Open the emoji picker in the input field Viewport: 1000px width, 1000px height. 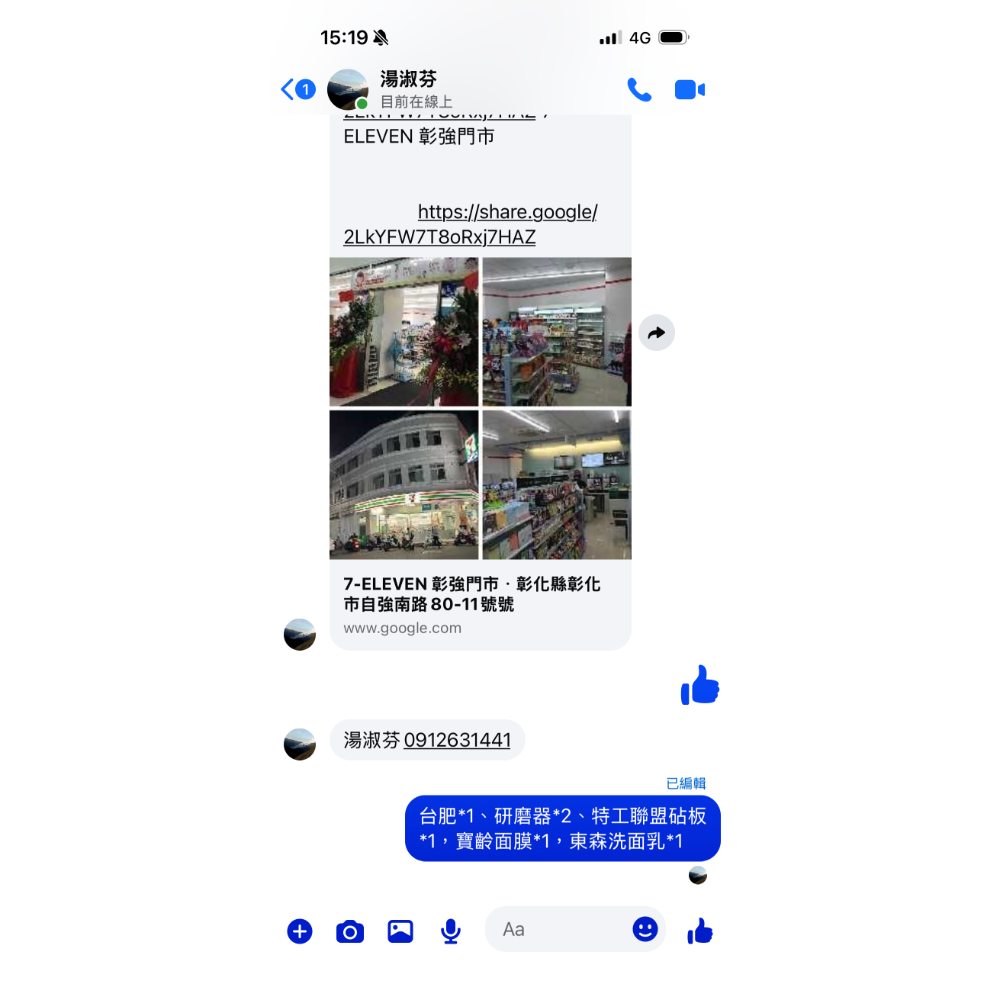645,929
